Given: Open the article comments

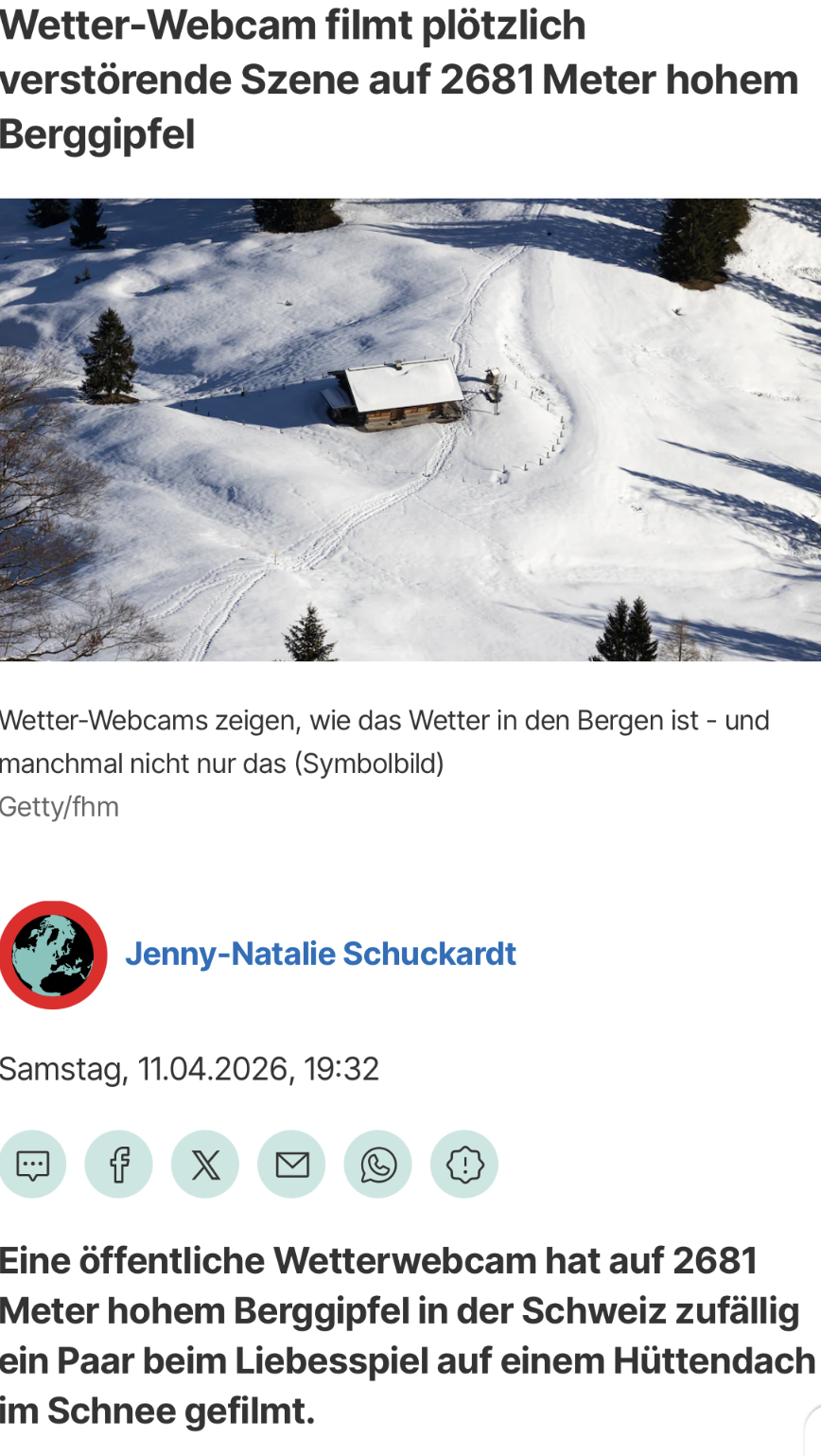Looking at the screenshot, I should click(33, 1165).
